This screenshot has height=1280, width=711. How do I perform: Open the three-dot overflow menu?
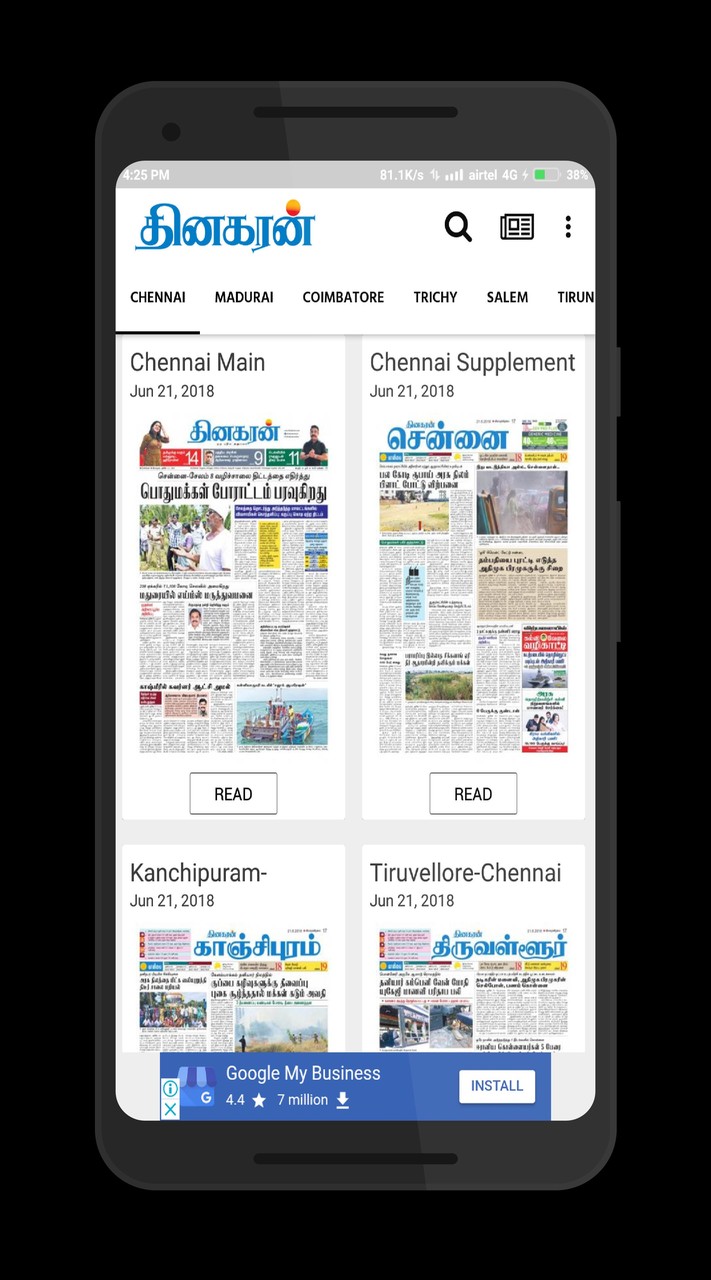pos(568,227)
